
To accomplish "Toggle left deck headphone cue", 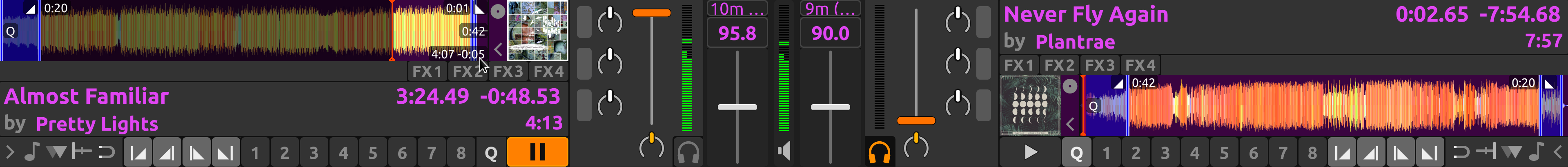I will [688, 152].
